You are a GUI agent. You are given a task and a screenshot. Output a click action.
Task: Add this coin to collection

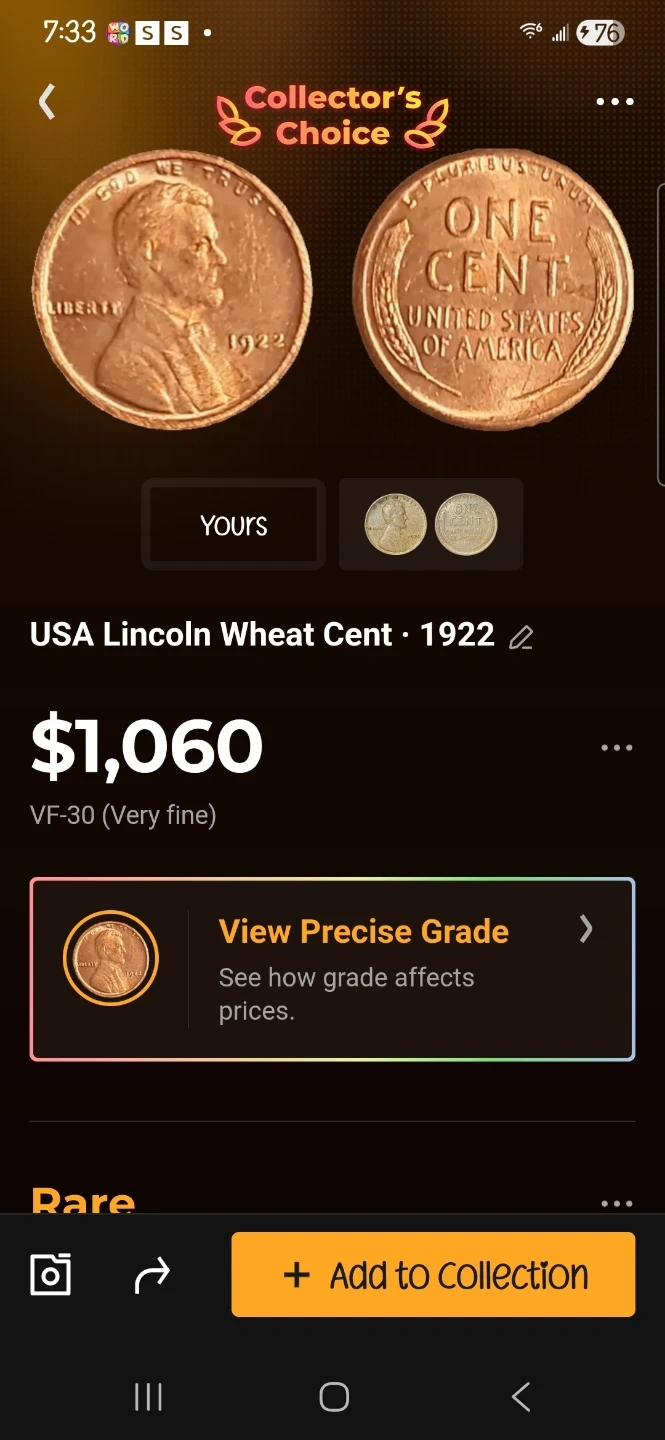pyautogui.click(x=433, y=1274)
